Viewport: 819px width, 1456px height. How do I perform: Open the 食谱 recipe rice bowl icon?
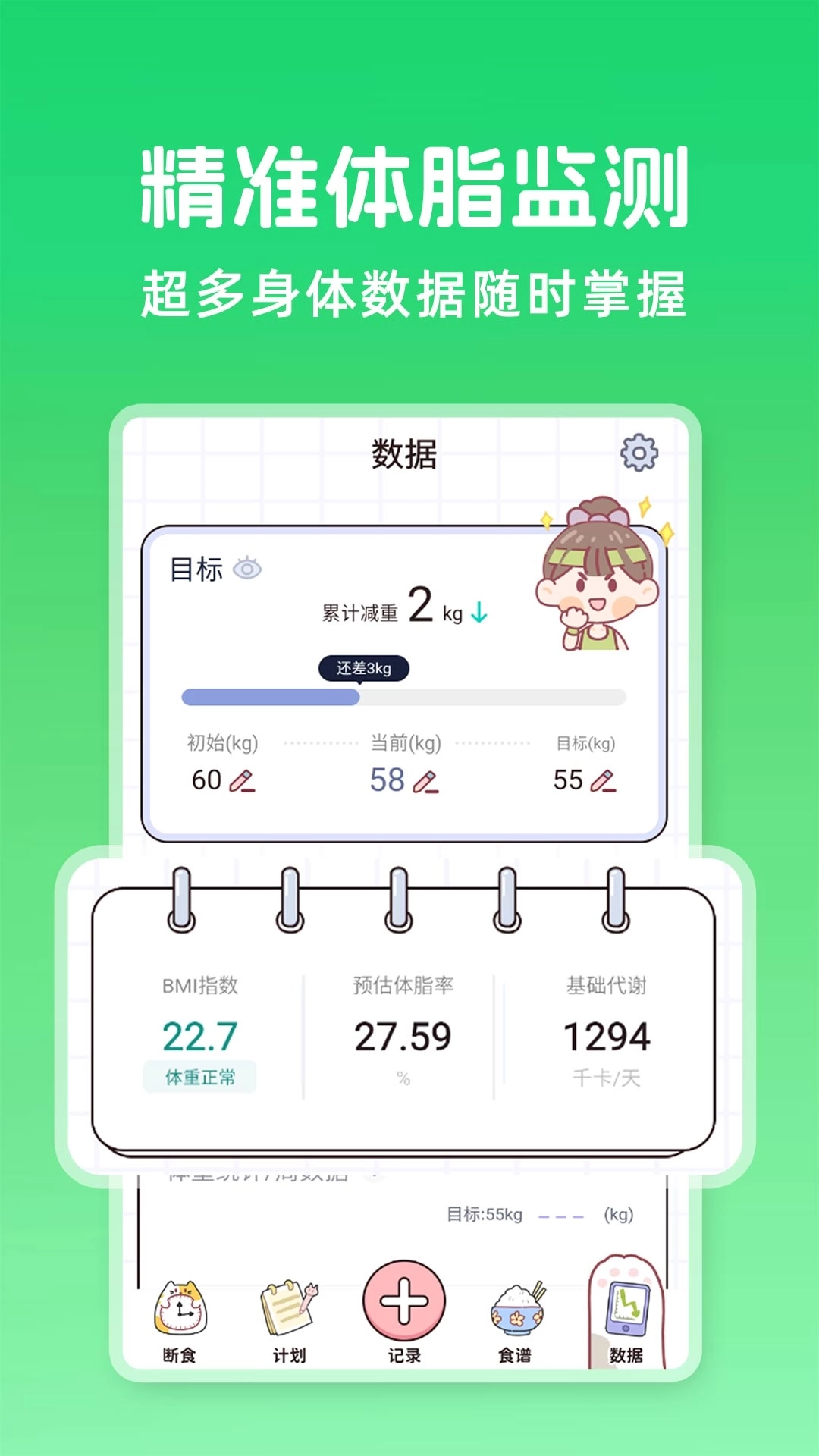tap(516, 1308)
